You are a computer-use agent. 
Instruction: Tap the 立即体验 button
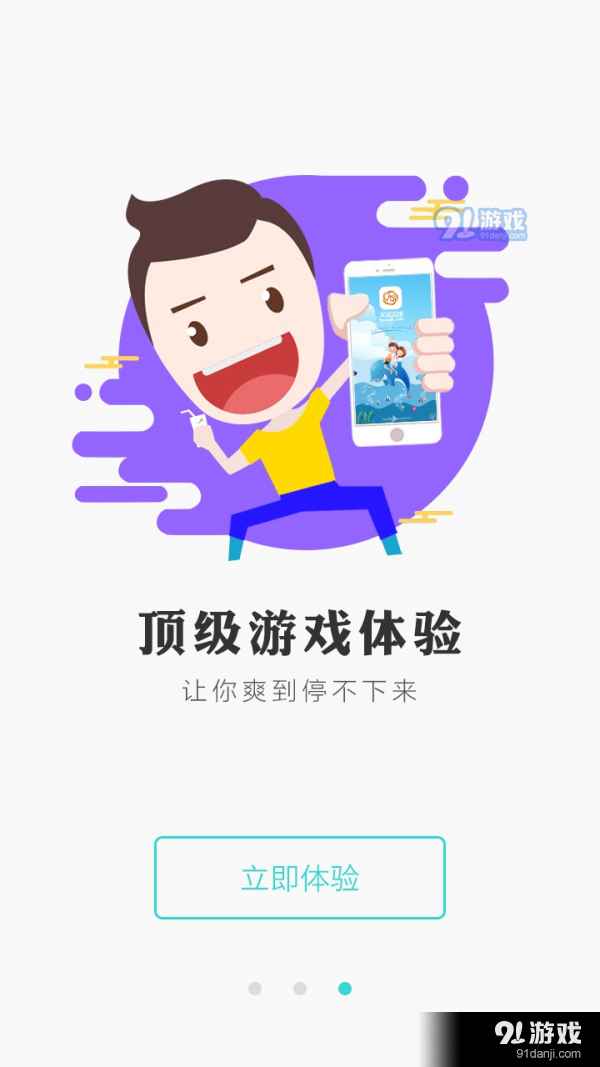[x=299, y=878]
